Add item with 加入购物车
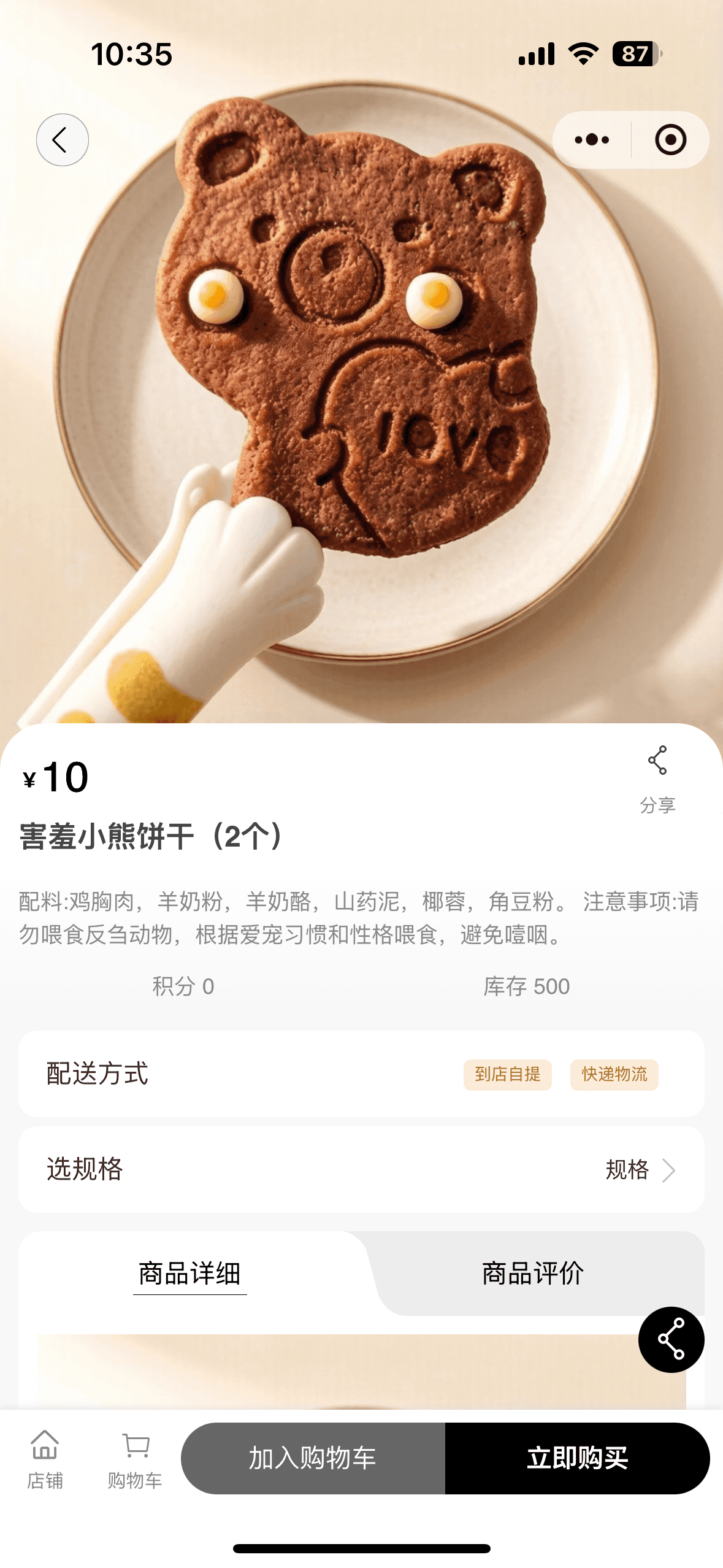This screenshot has width=723, height=1568. pyautogui.click(x=313, y=1458)
